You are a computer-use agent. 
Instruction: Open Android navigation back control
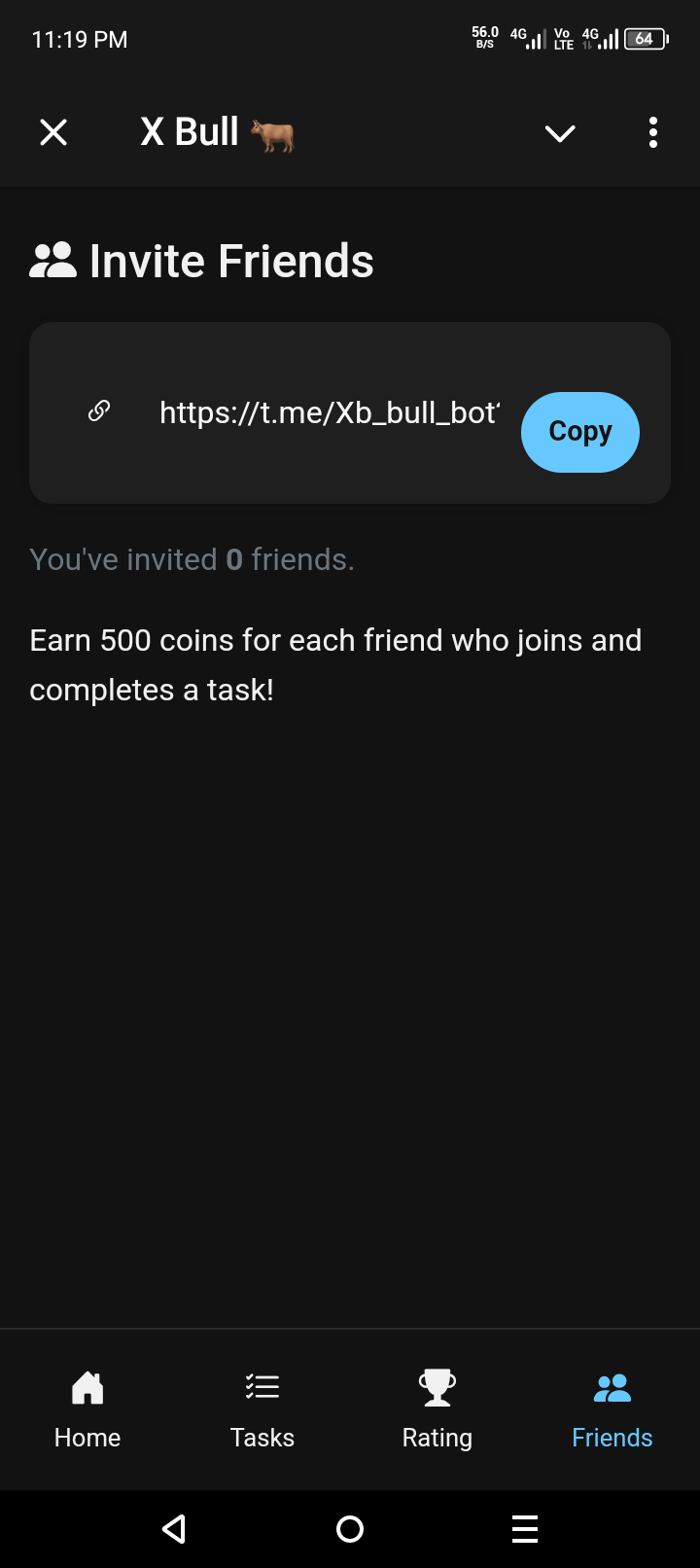coord(174,1528)
